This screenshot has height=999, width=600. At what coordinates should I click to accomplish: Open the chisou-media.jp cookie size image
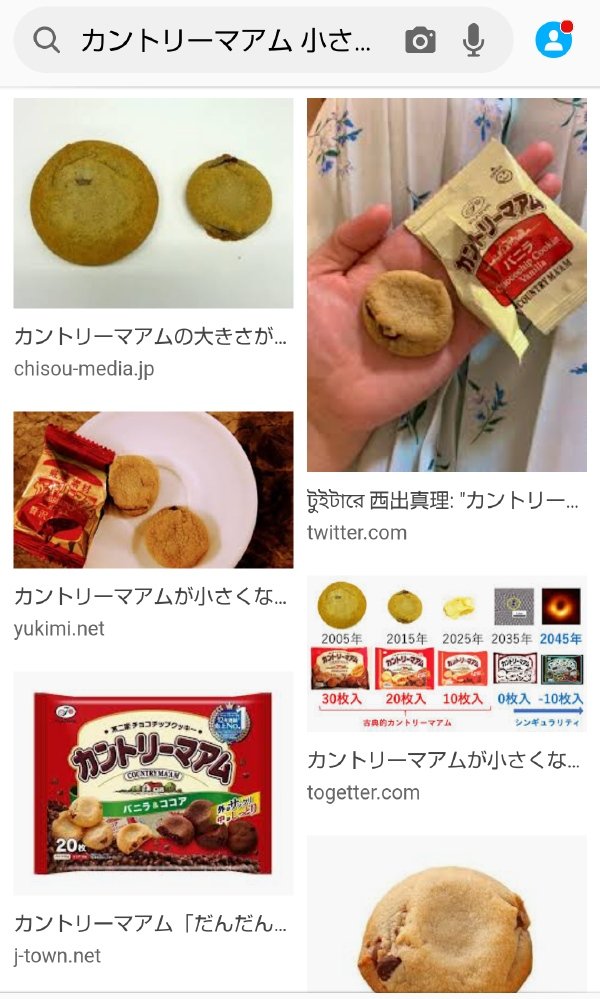[x=153, y=203]
